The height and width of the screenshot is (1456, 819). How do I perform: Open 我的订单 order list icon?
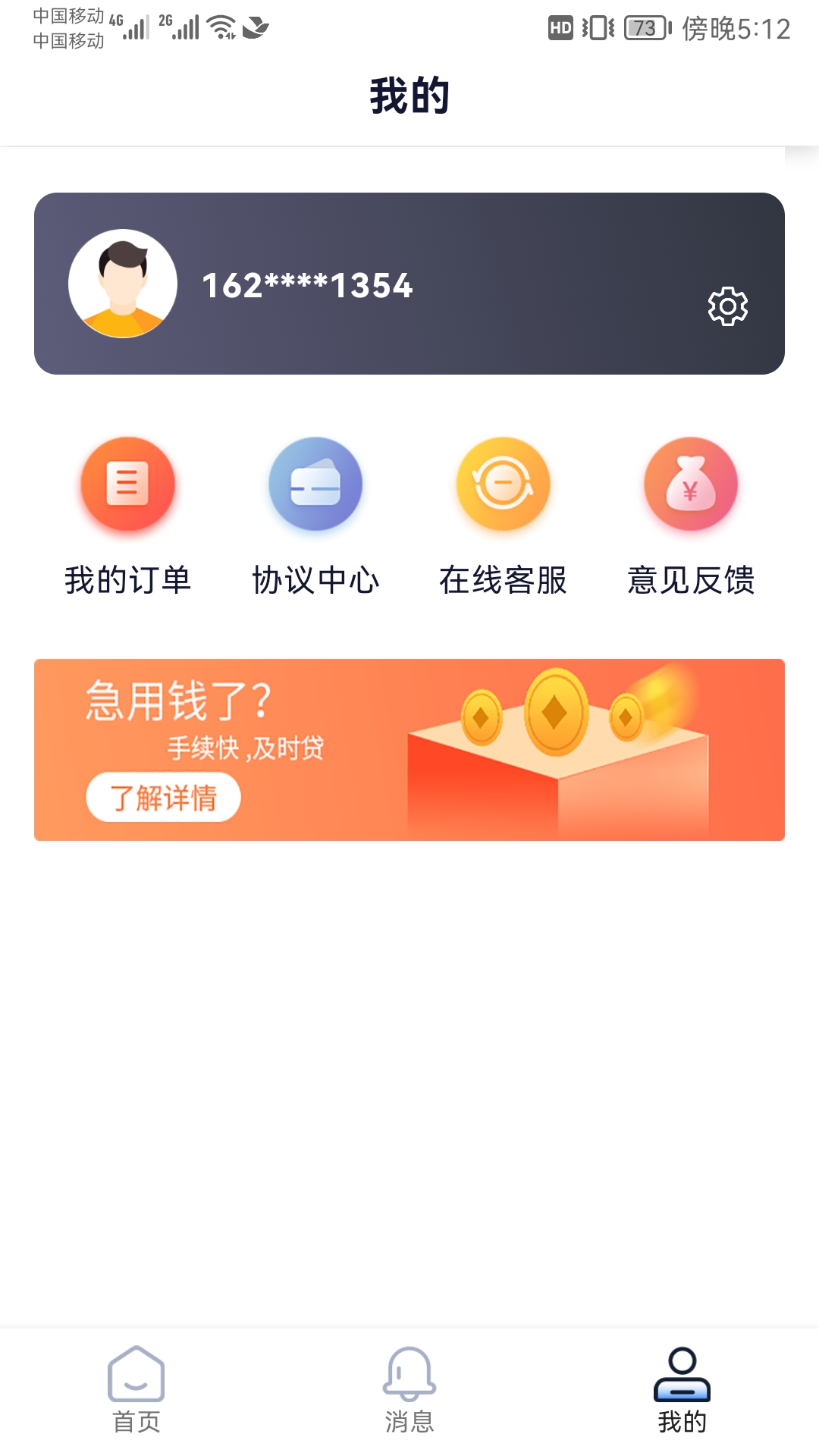(x=127, y=485)
